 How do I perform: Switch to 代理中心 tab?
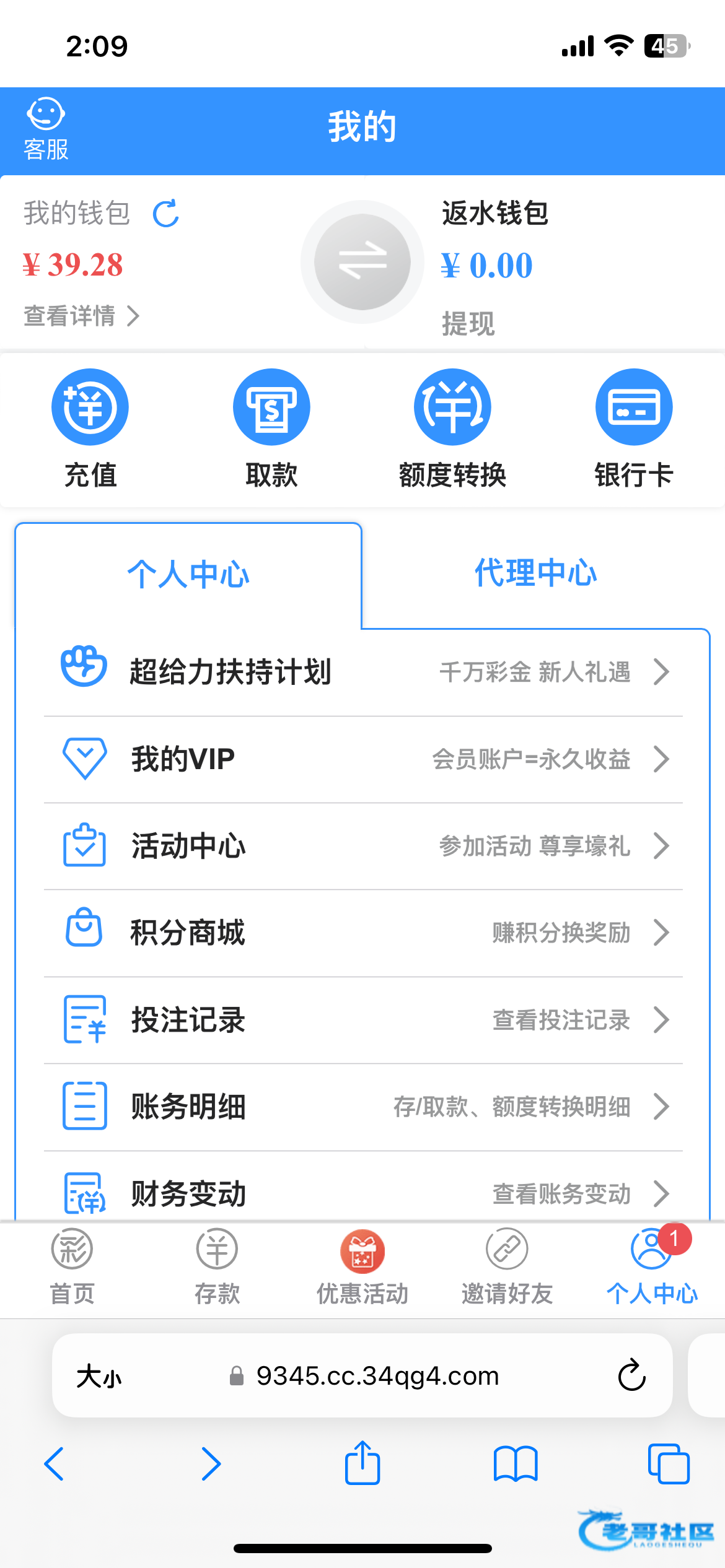pyautogui.click(x=535, y=573)
